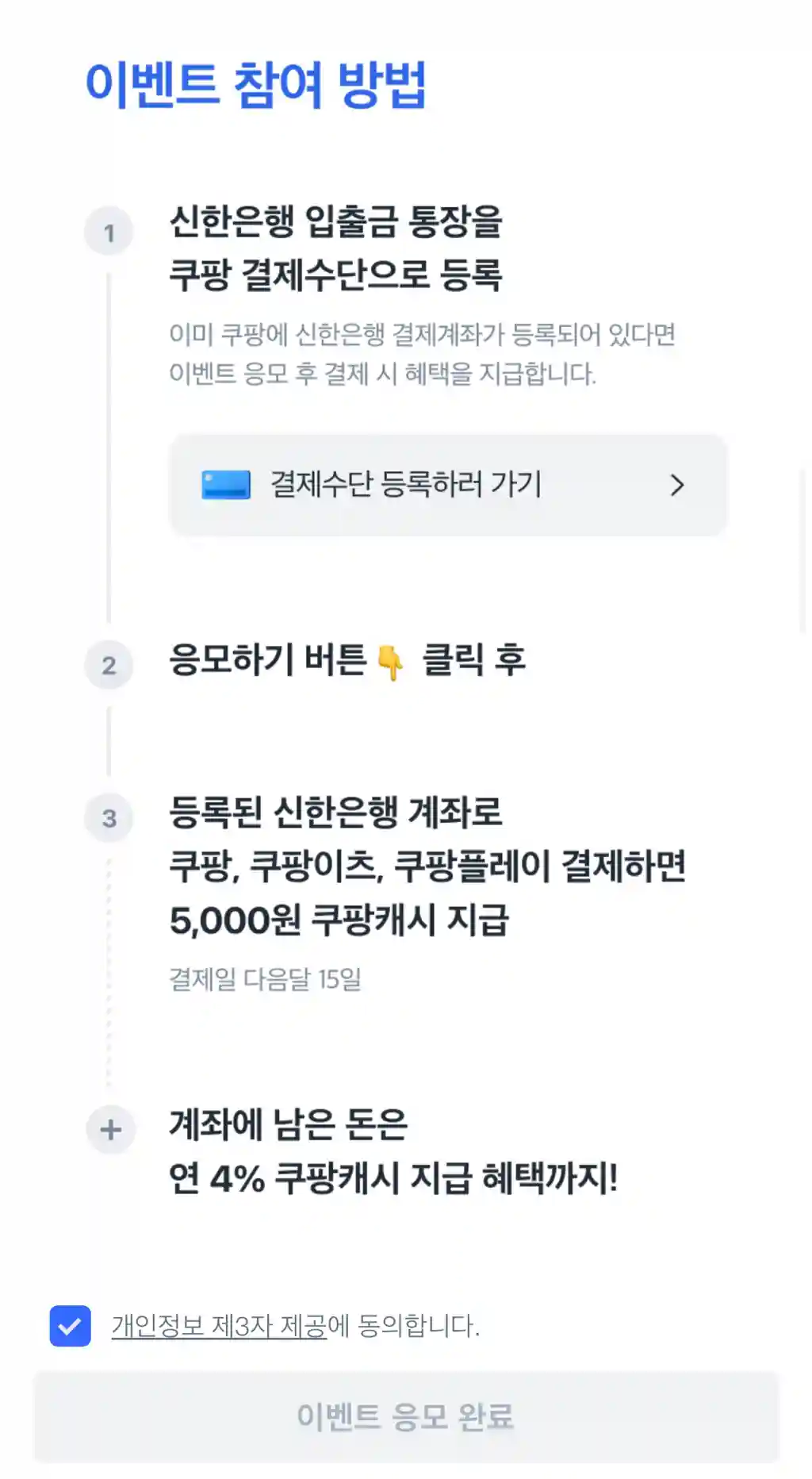
Task: Uncheck the 개인정보 제3자 제공 consent checkbox
Action: coord(70,1326)
